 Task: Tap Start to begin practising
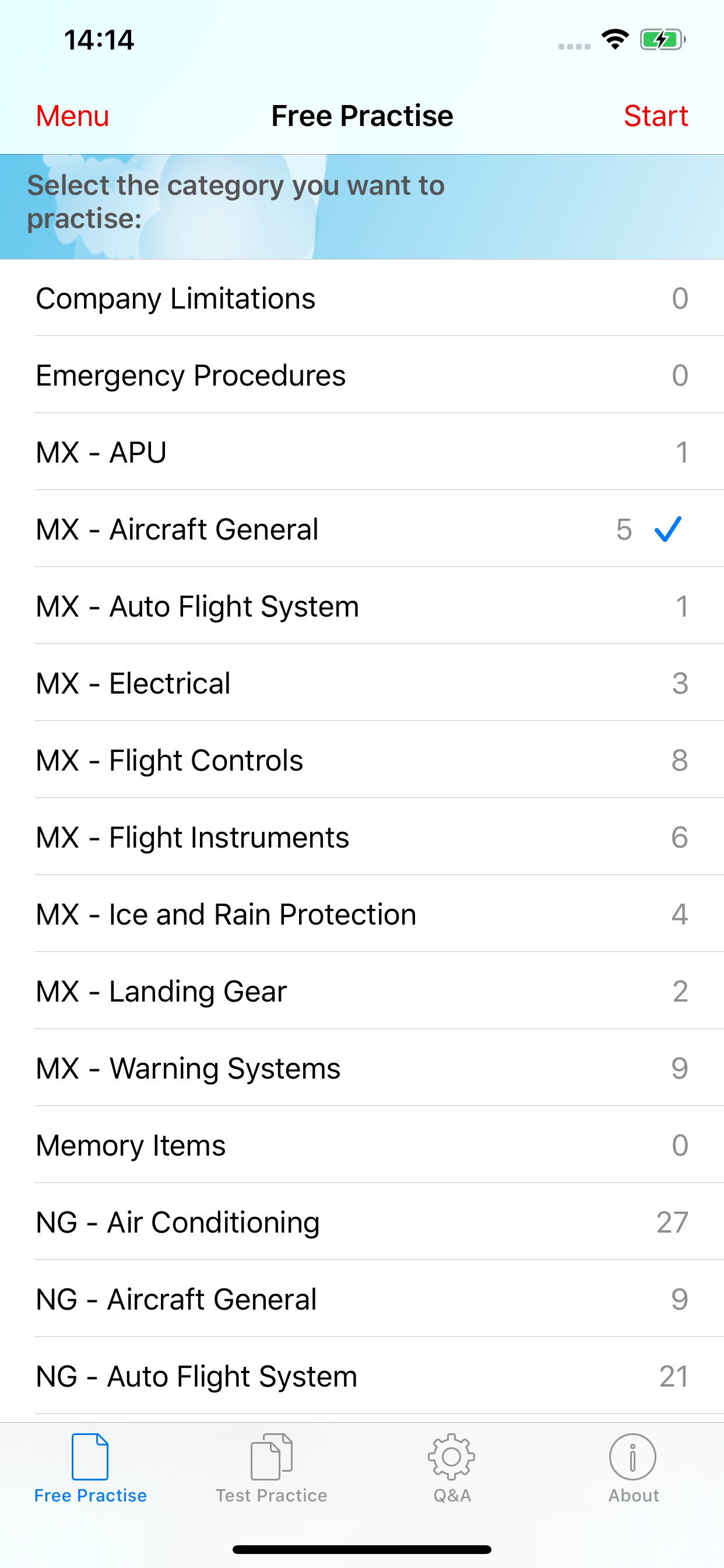[x=656, y=116]
